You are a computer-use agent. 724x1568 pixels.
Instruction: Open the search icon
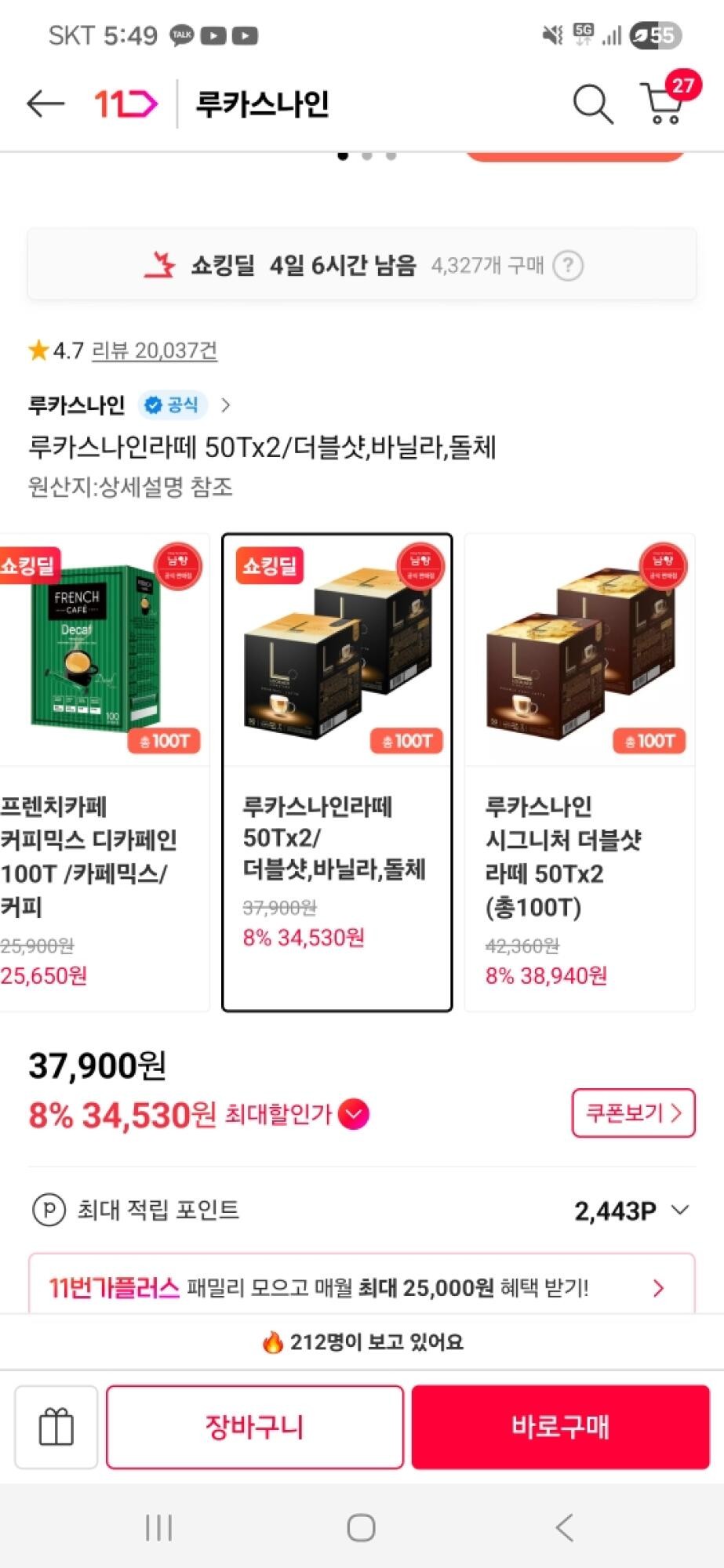[x=592, y=103]
